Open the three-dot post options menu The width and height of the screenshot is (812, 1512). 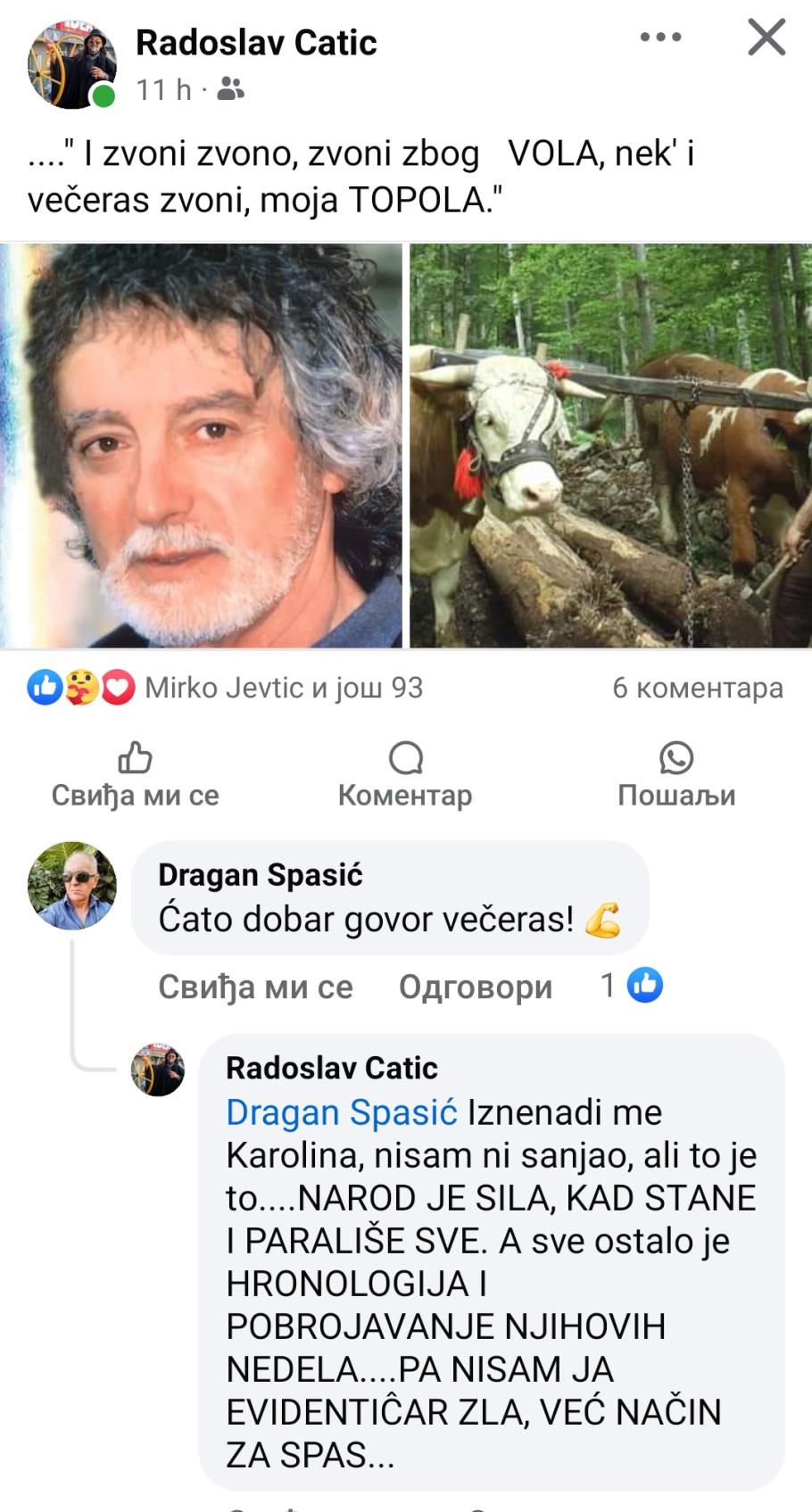pyautogui.click(x=661, y=37)
